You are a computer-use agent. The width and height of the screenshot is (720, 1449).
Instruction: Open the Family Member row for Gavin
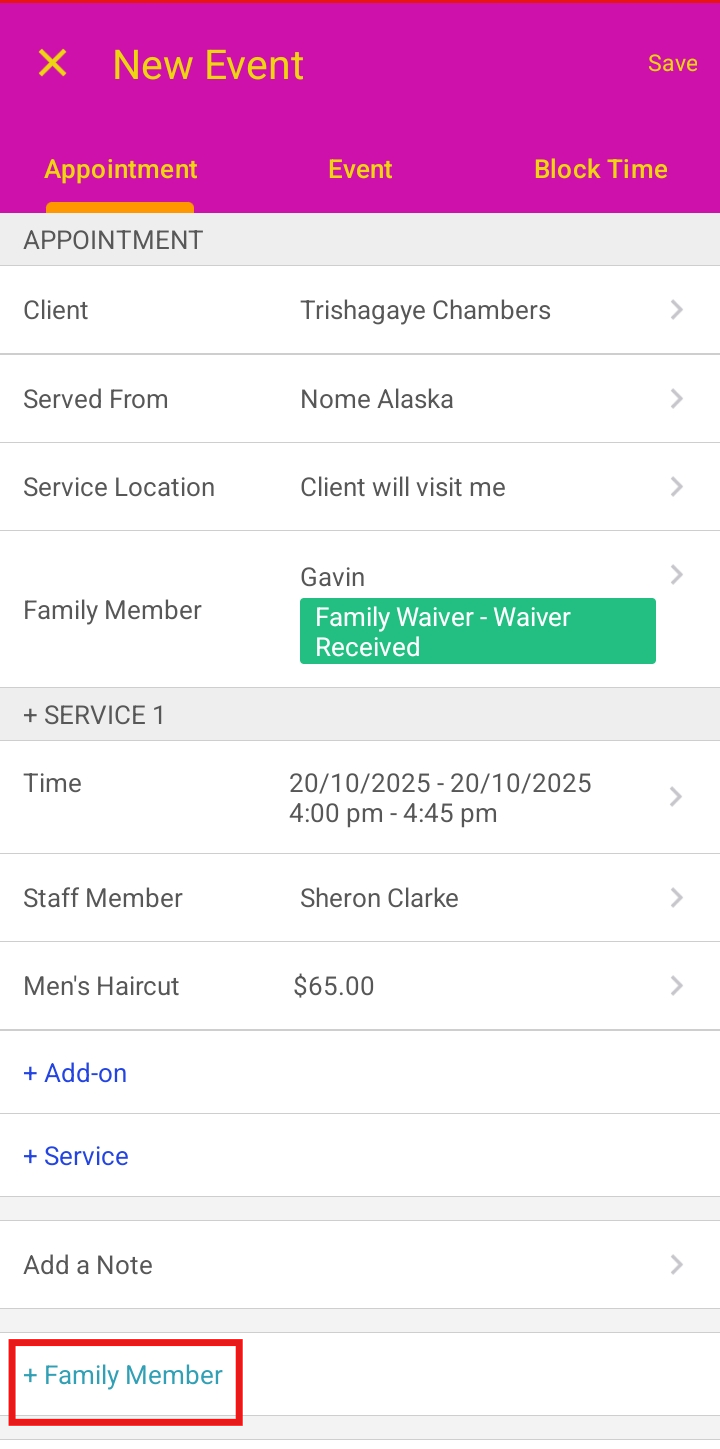click(360, 610)
